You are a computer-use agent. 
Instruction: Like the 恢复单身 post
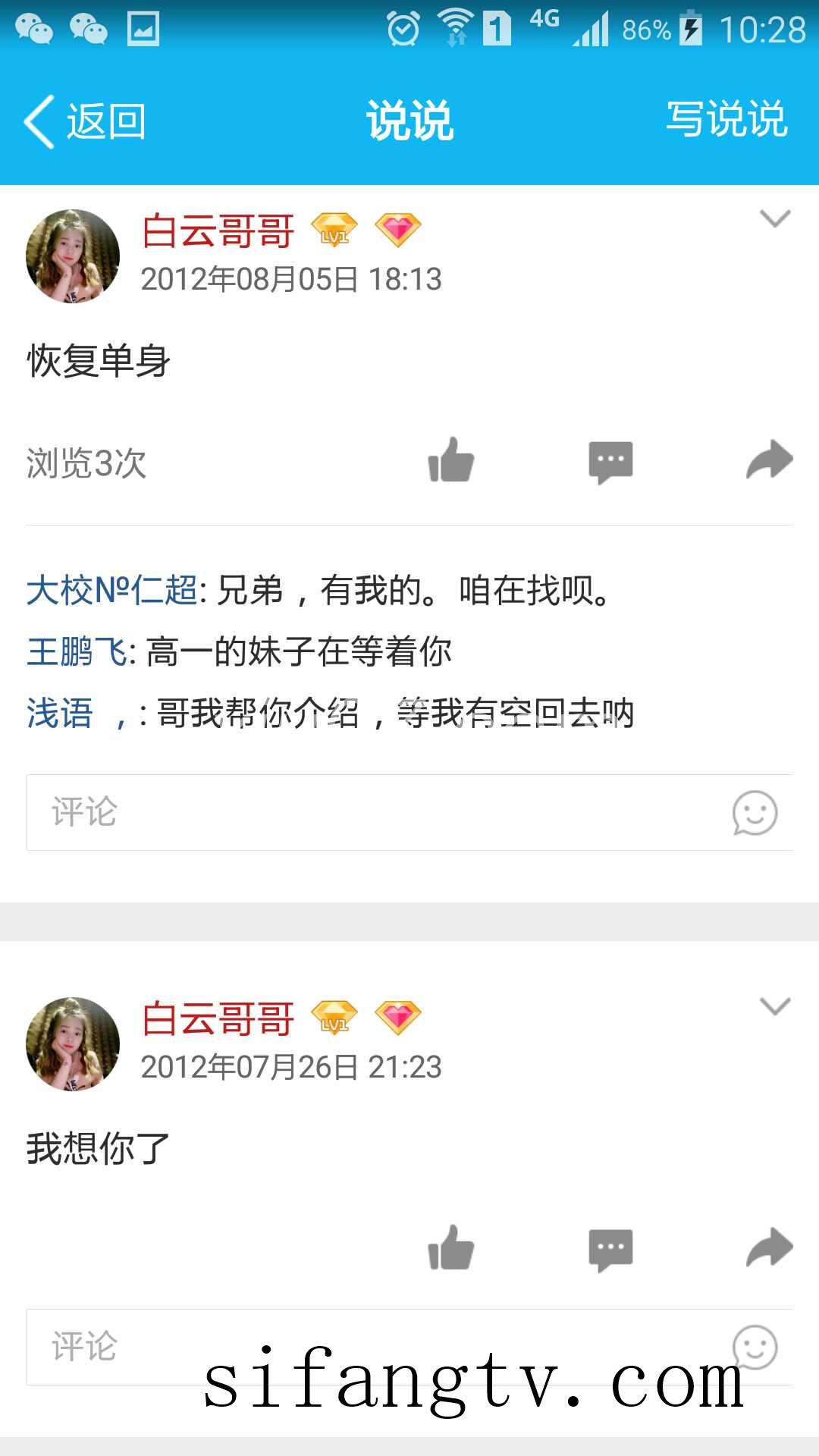pyautogui.click(x=451, y=460)
